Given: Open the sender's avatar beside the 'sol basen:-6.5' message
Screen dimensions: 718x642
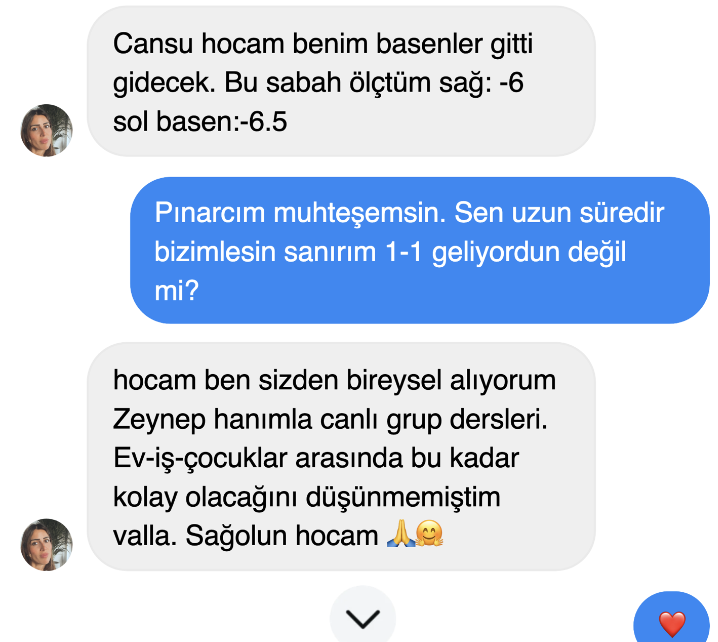Looking at the screenshot, I should [47, 131].
